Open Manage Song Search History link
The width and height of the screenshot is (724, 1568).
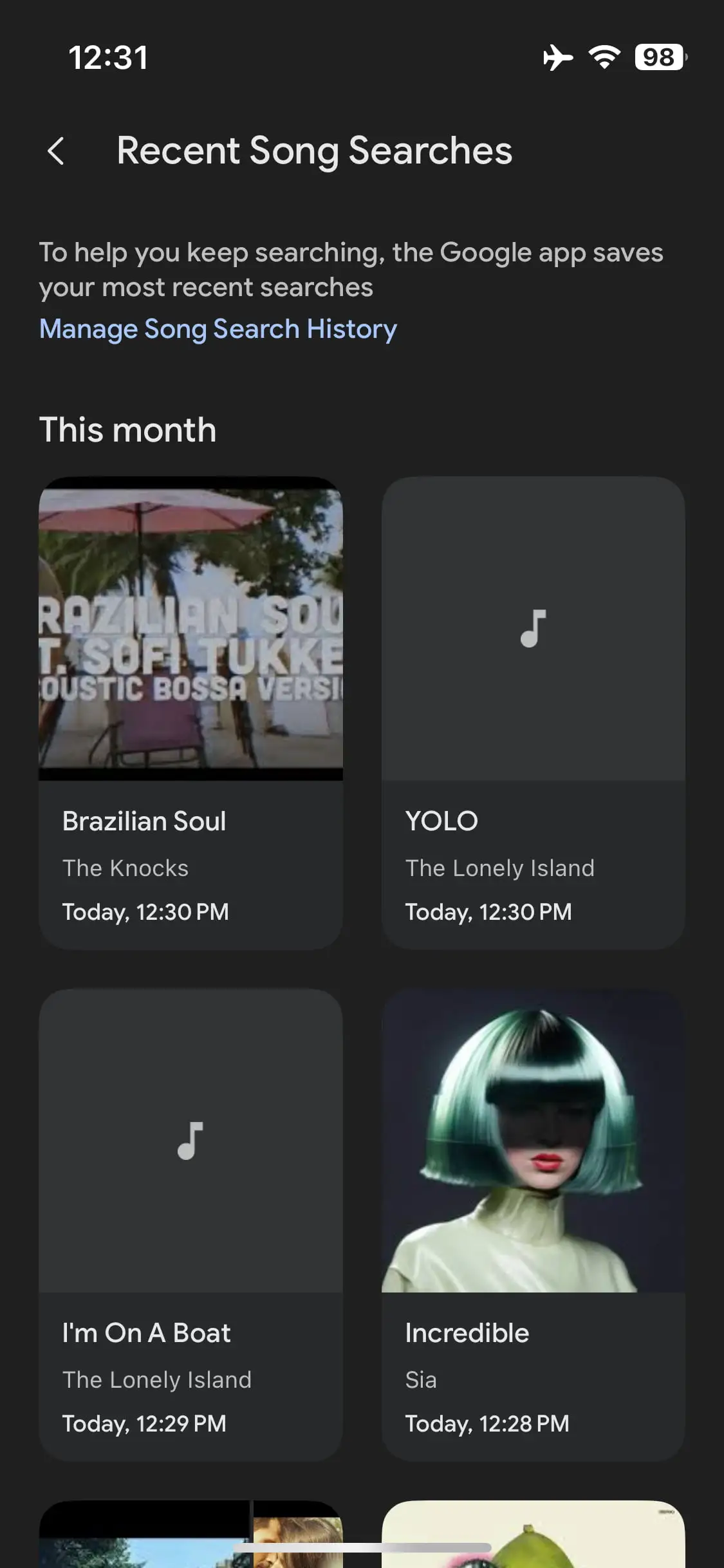tap(218, 329)
